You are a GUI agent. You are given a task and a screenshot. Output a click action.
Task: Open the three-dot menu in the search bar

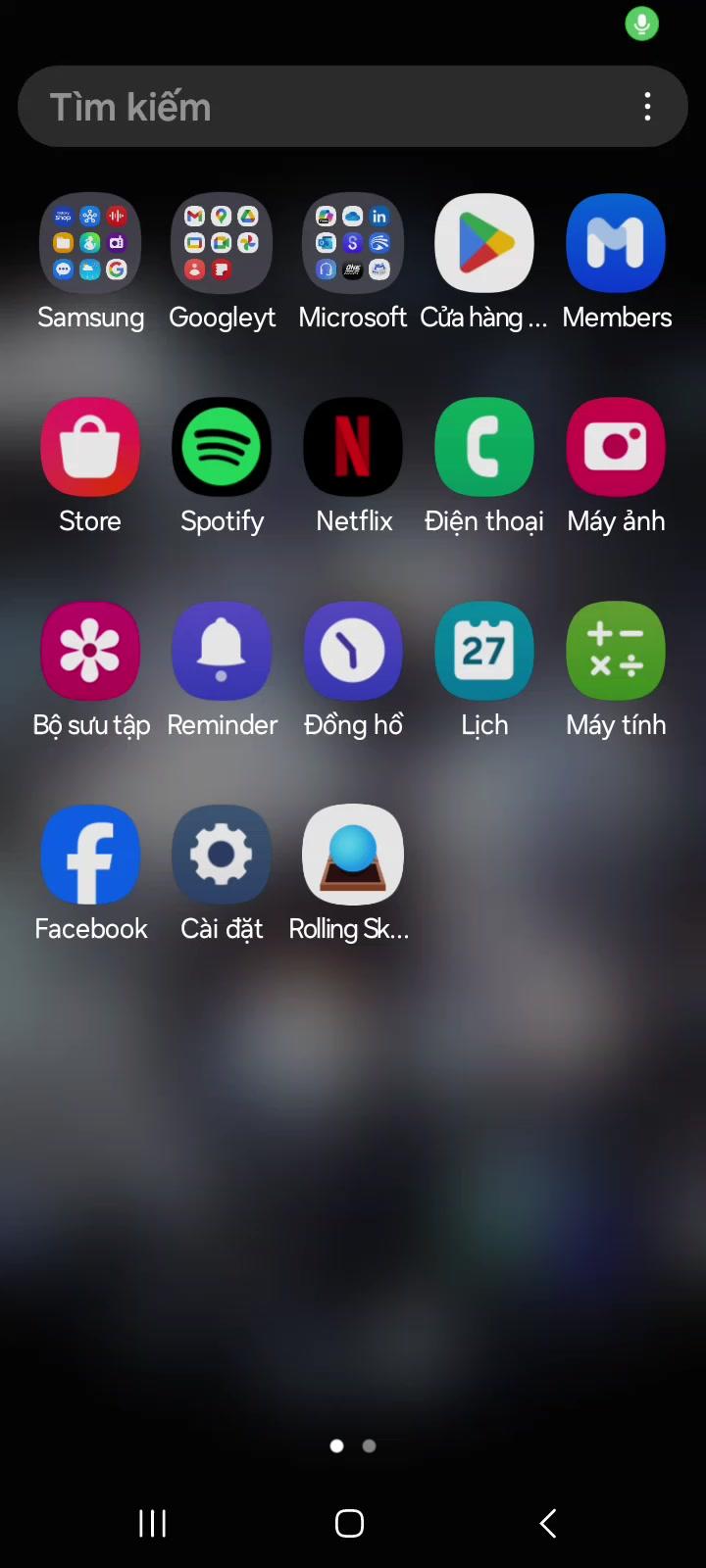tap(647, 107)
